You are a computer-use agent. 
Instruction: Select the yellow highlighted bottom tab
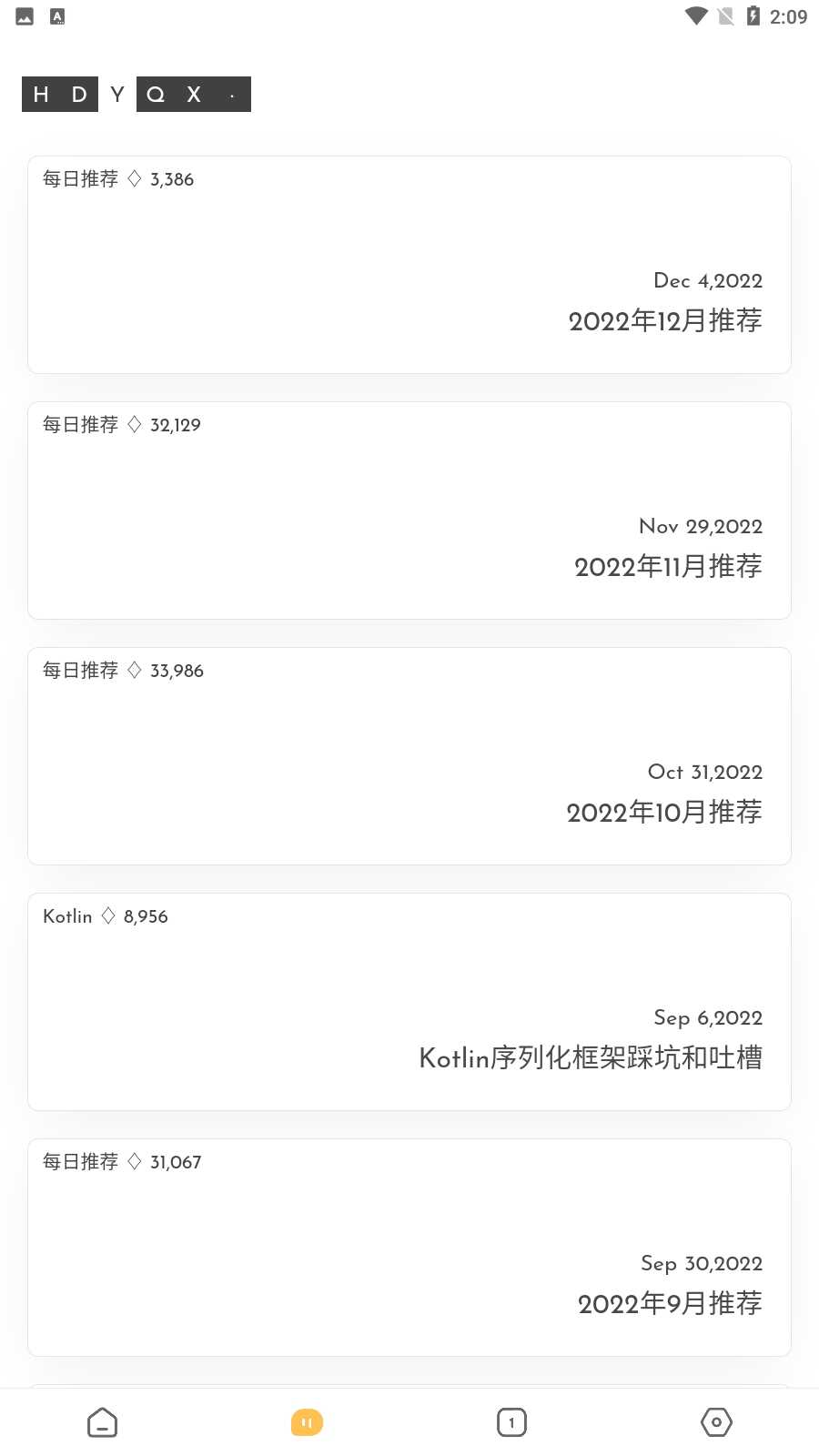pyautogui.click(x=307, y=1422)
